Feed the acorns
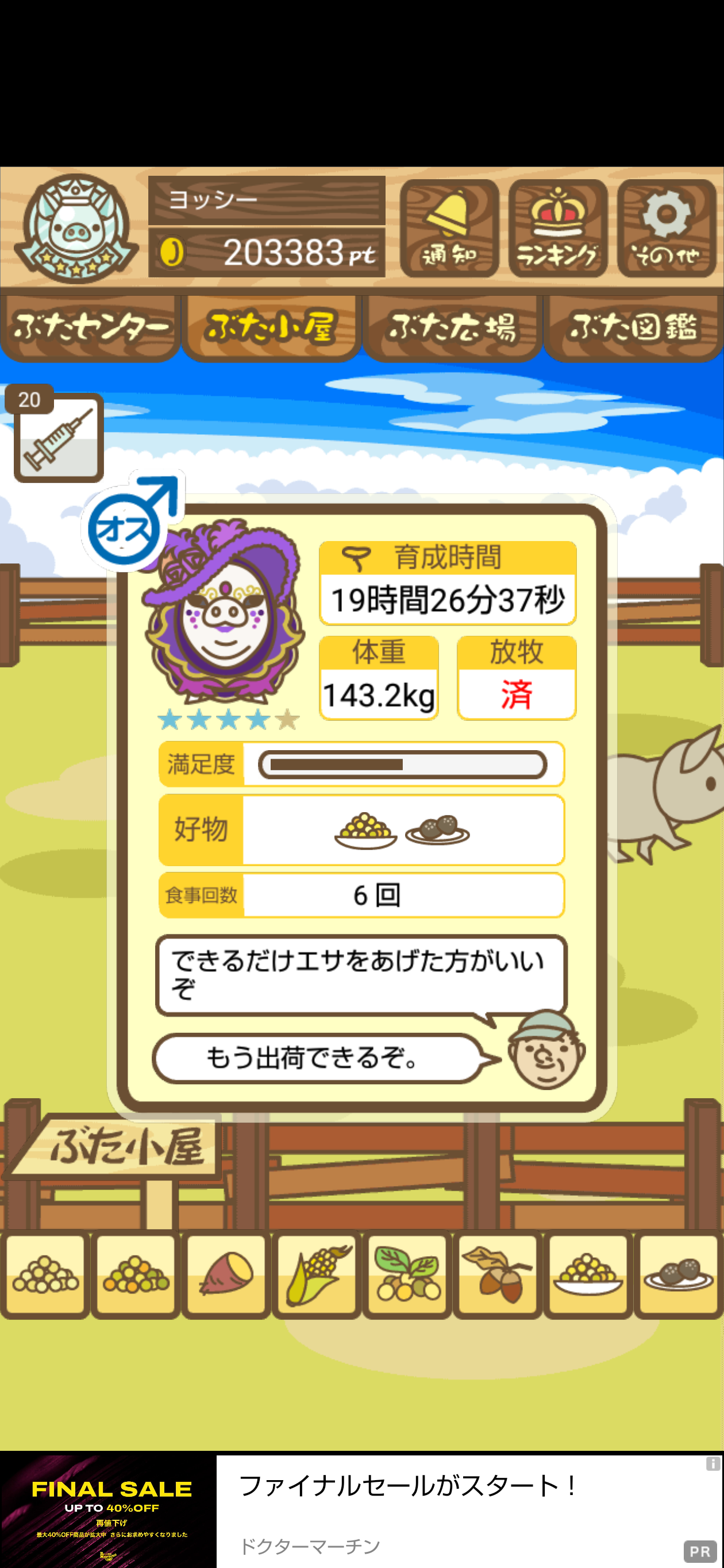Screen dimensions: 724x1568 497,1274
